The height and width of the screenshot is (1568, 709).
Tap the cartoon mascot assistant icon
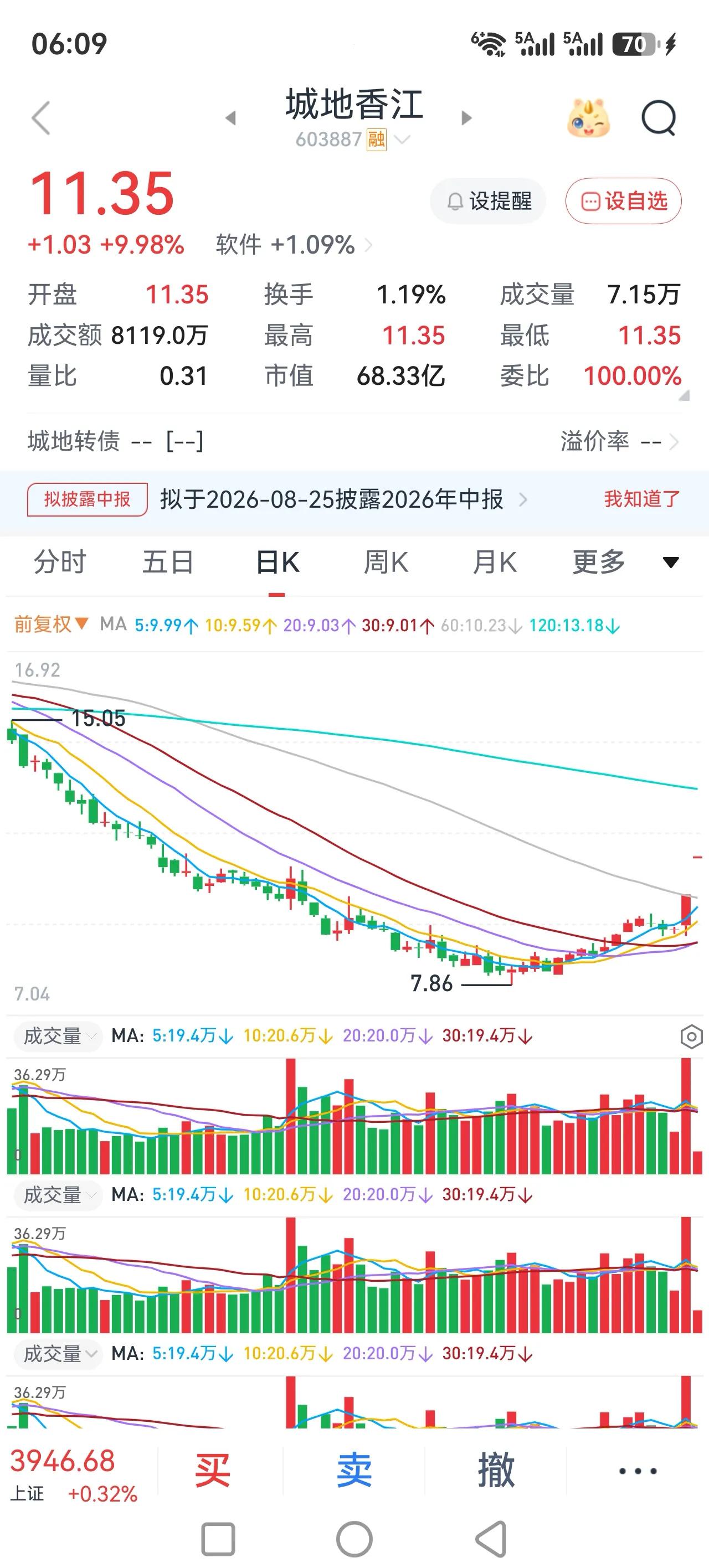[x=588, y=118]
